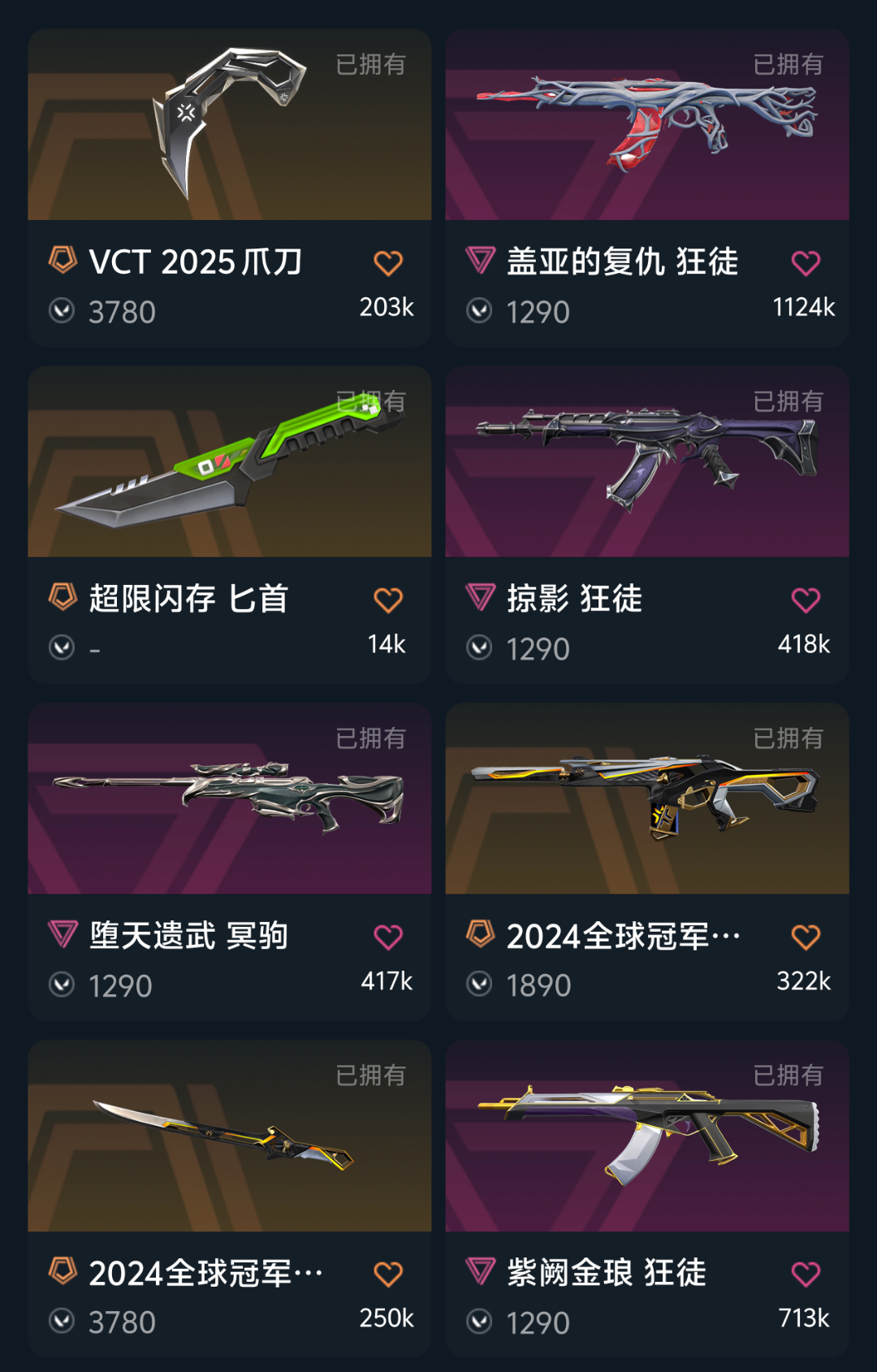Viewport: 877px width, 1372px height.
Task: Open the 堕天遗武 冥驹 skin card
Action: (229, 800)
